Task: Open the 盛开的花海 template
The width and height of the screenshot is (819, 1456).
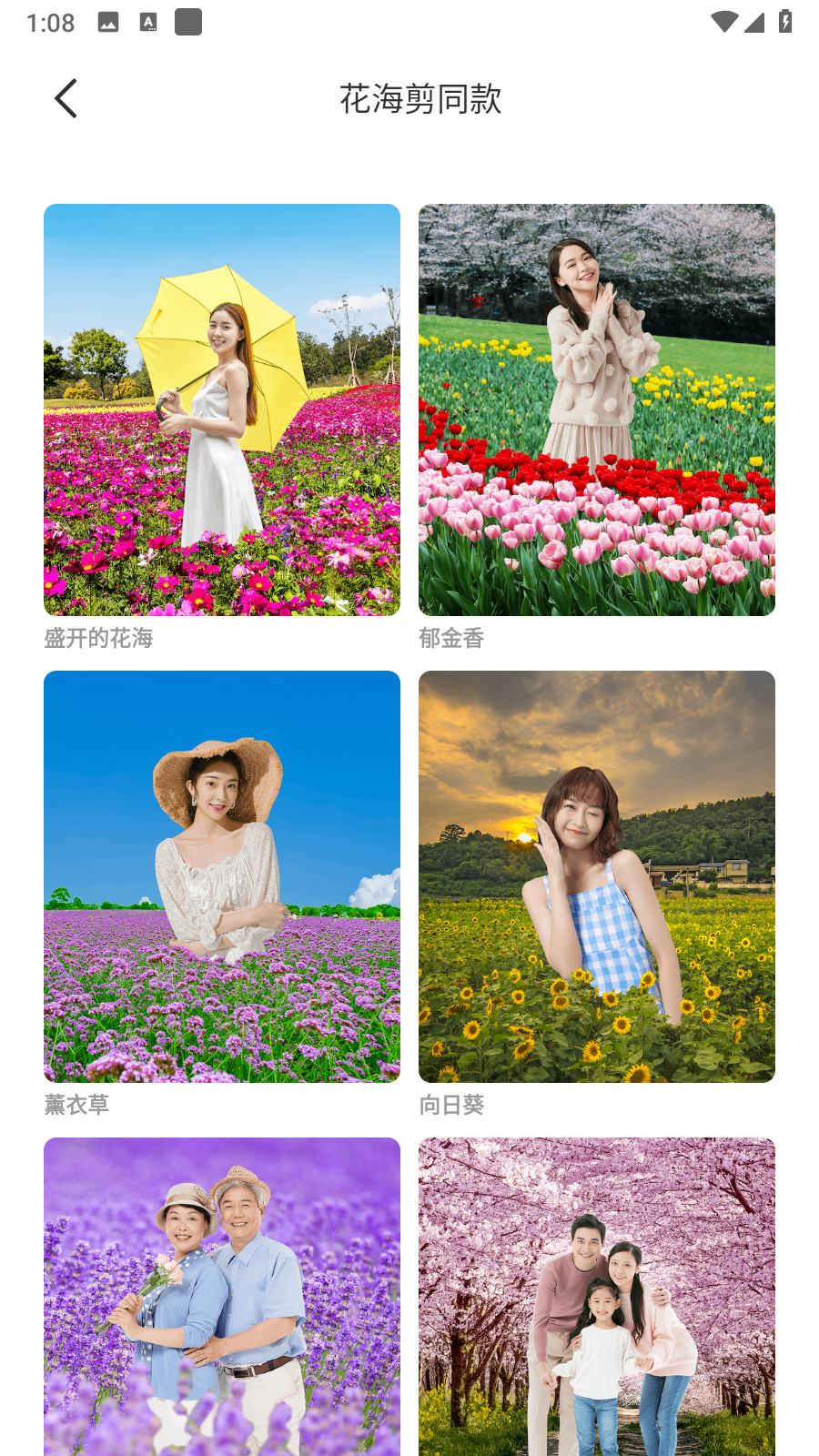Action: [x=222, y=409]
